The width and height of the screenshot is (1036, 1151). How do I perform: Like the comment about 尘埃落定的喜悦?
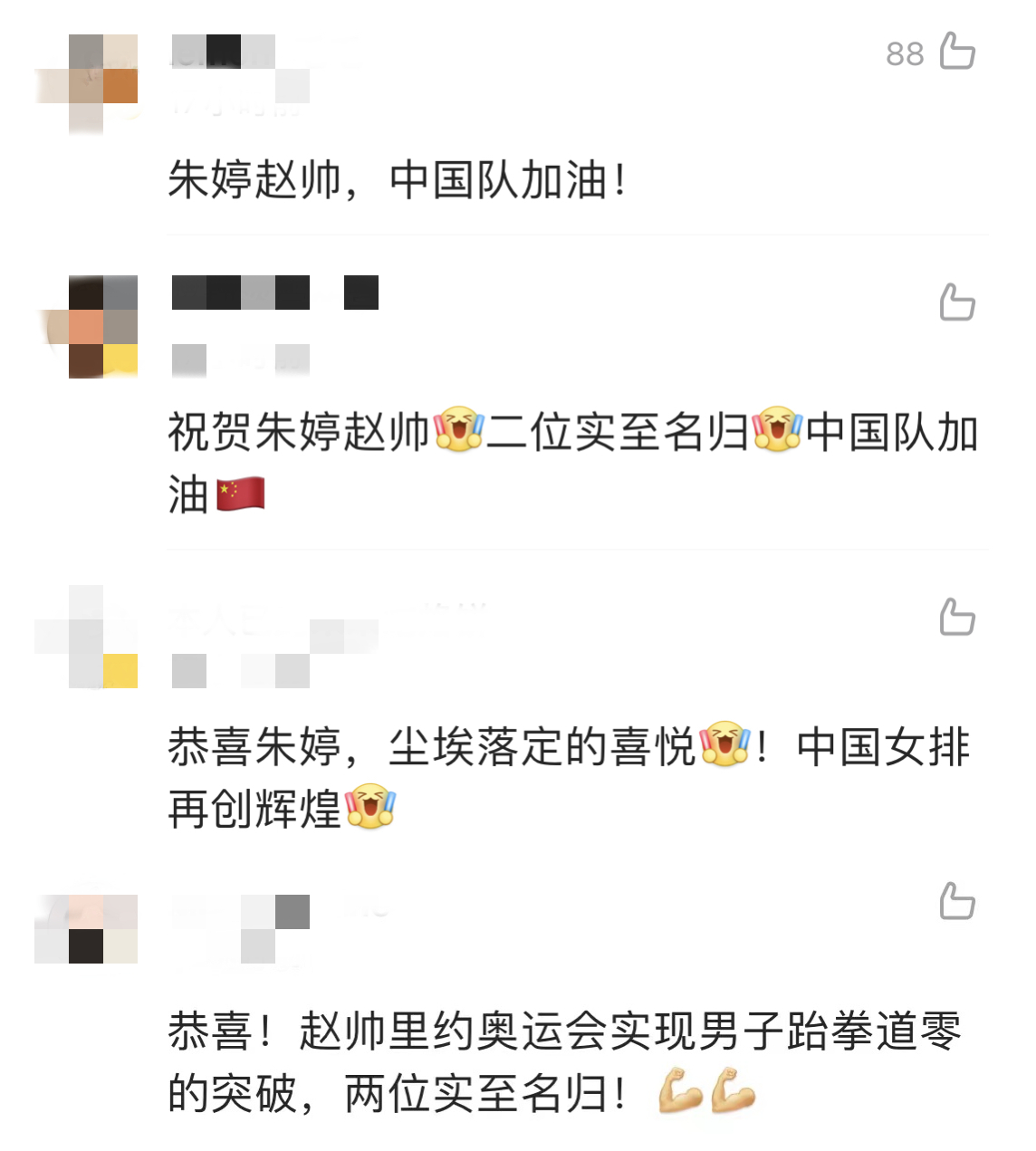956,618
